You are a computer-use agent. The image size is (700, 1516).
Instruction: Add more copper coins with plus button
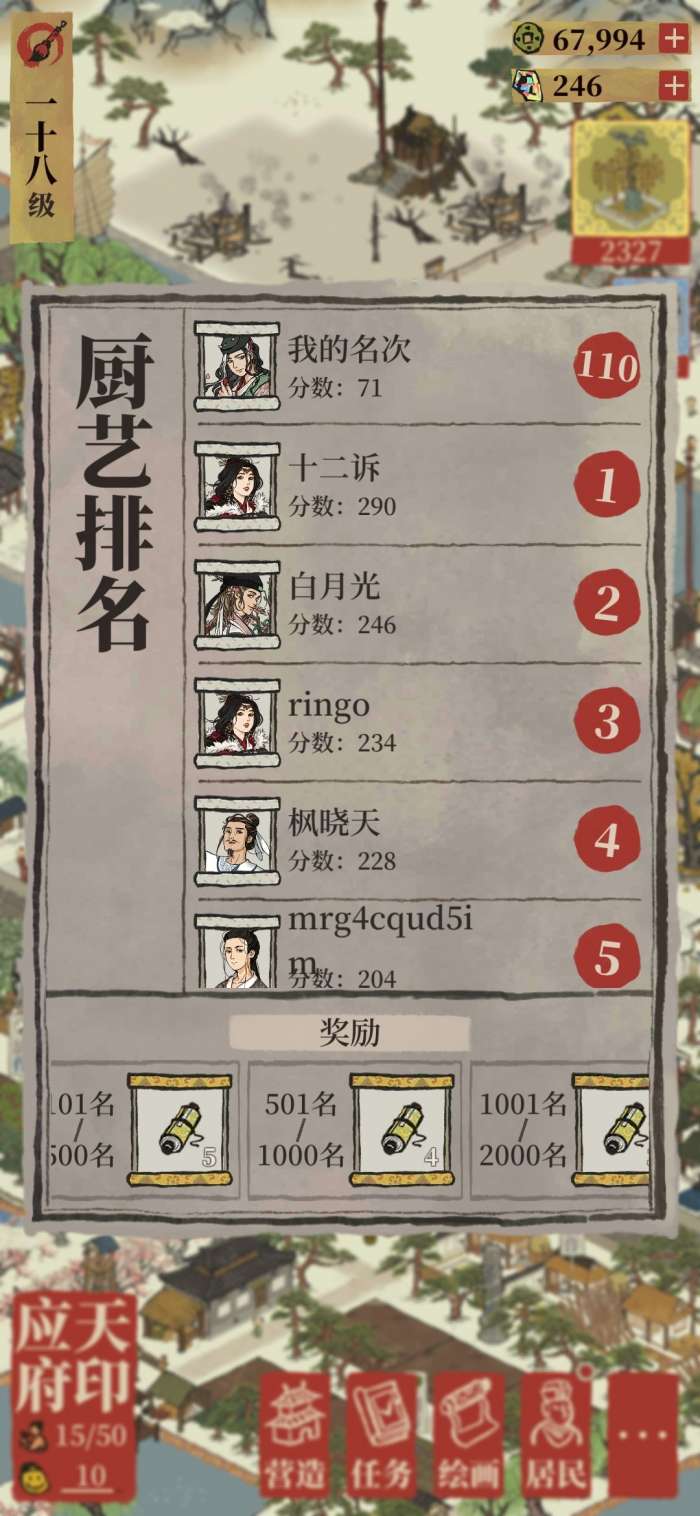point(672,40)
